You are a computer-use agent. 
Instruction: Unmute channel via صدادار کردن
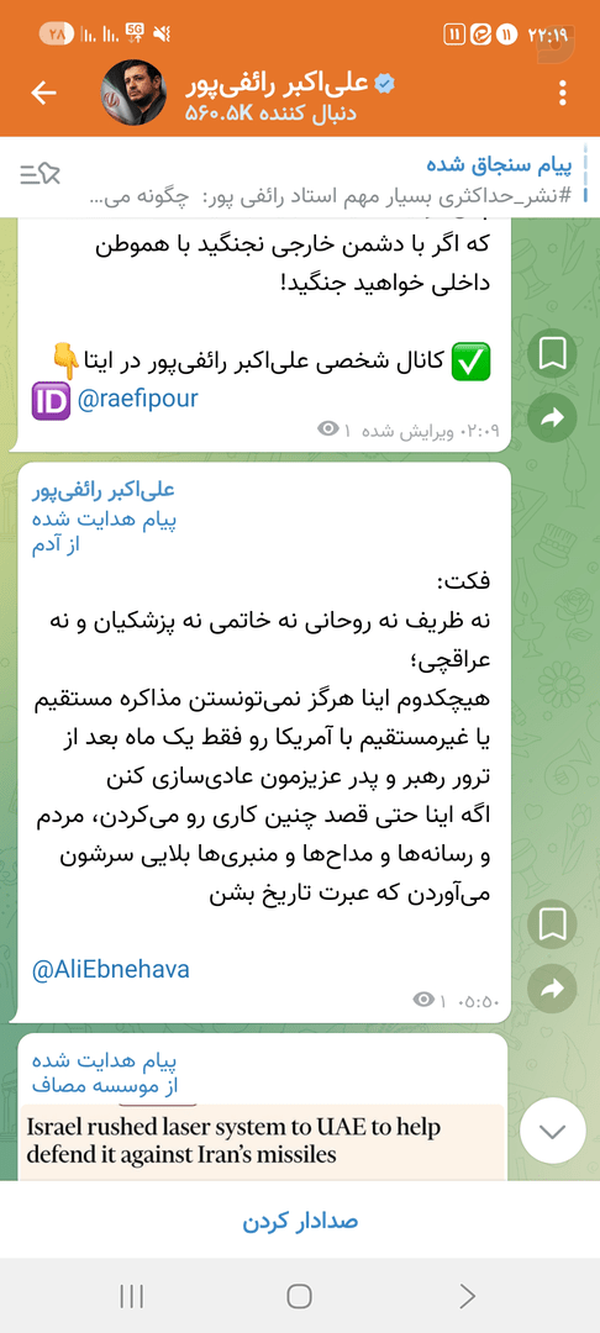coord(300,1221)
